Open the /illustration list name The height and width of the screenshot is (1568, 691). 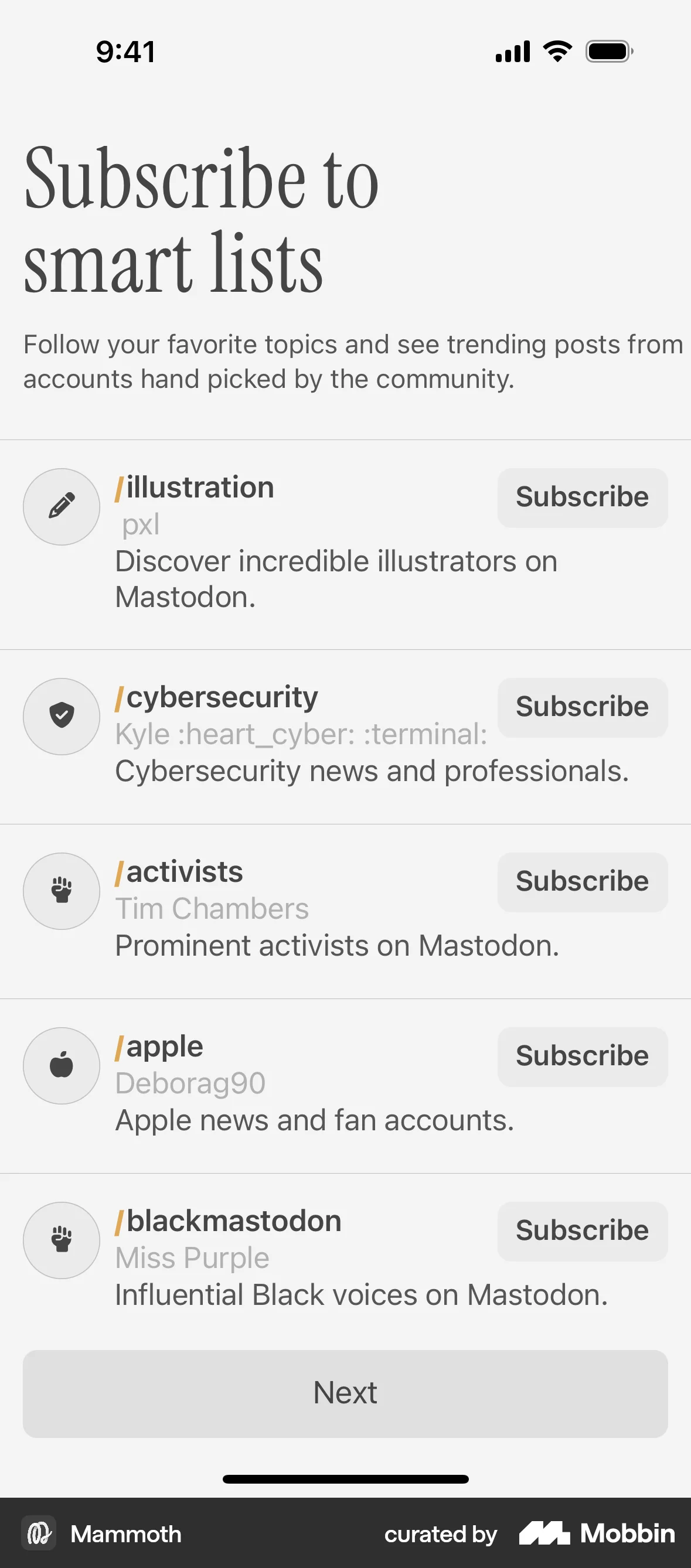tap(193, 487)
